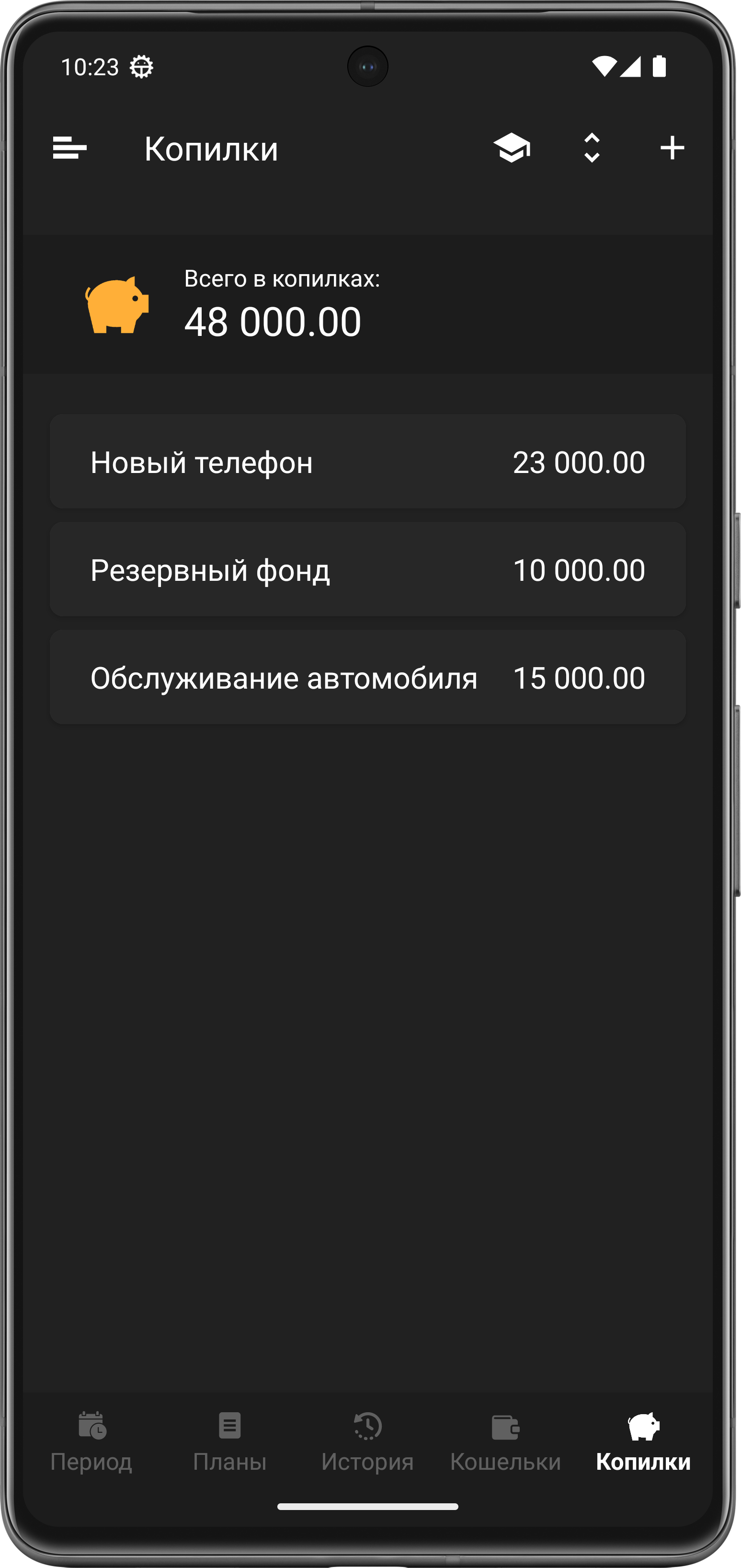
Task: Open the Резервный фонд piggy bank
Action: click(367, 570)
